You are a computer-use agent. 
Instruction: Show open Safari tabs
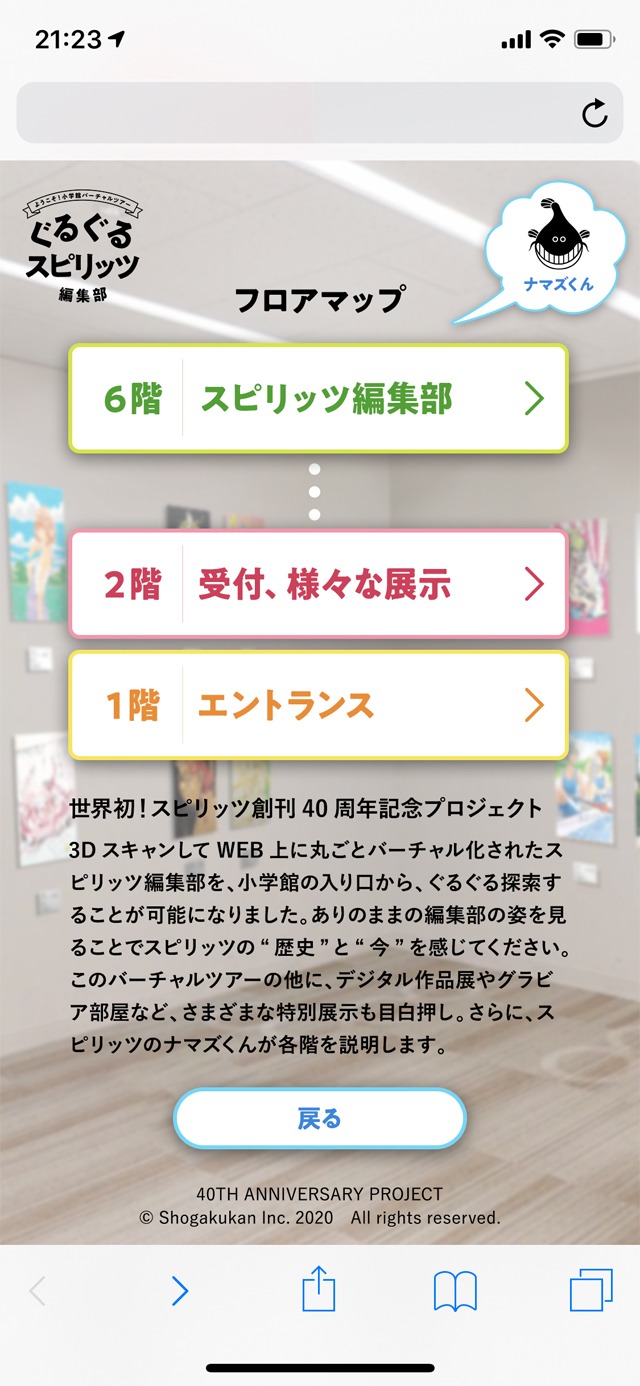(590, 1291)
